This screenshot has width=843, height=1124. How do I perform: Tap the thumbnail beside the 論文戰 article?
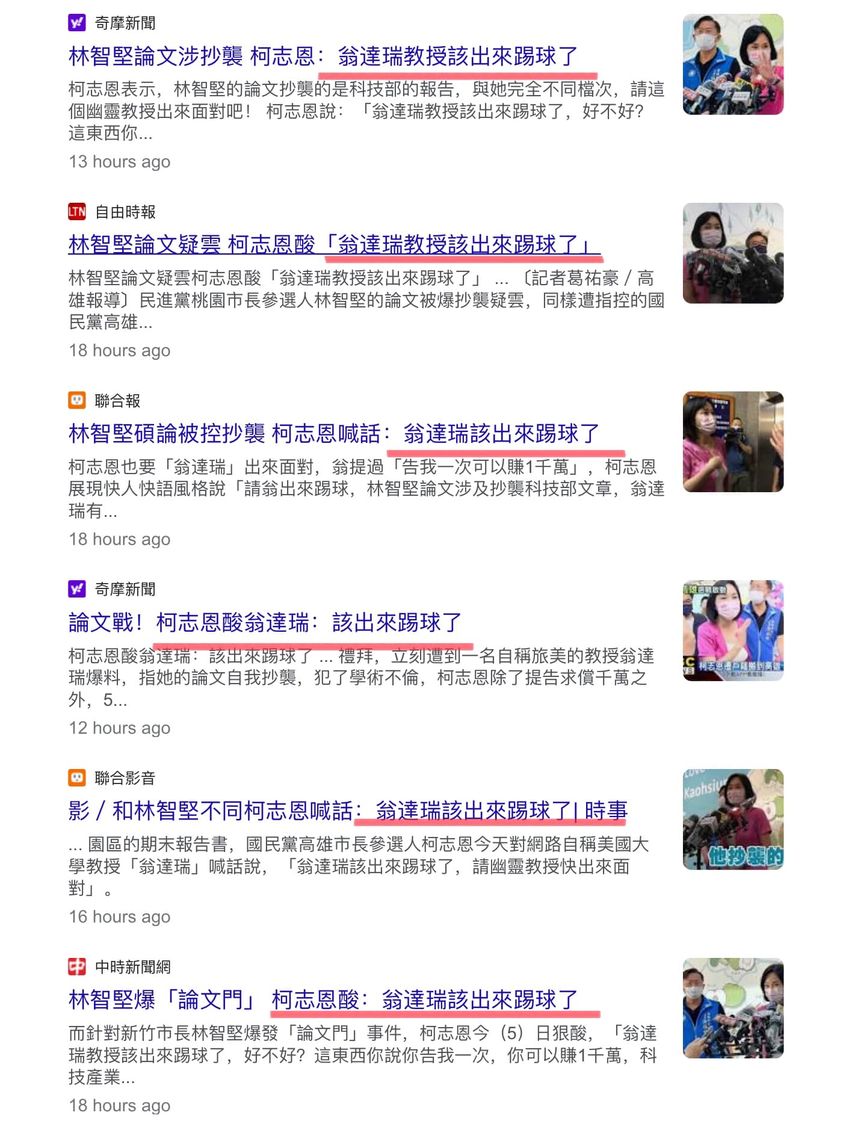732,630
